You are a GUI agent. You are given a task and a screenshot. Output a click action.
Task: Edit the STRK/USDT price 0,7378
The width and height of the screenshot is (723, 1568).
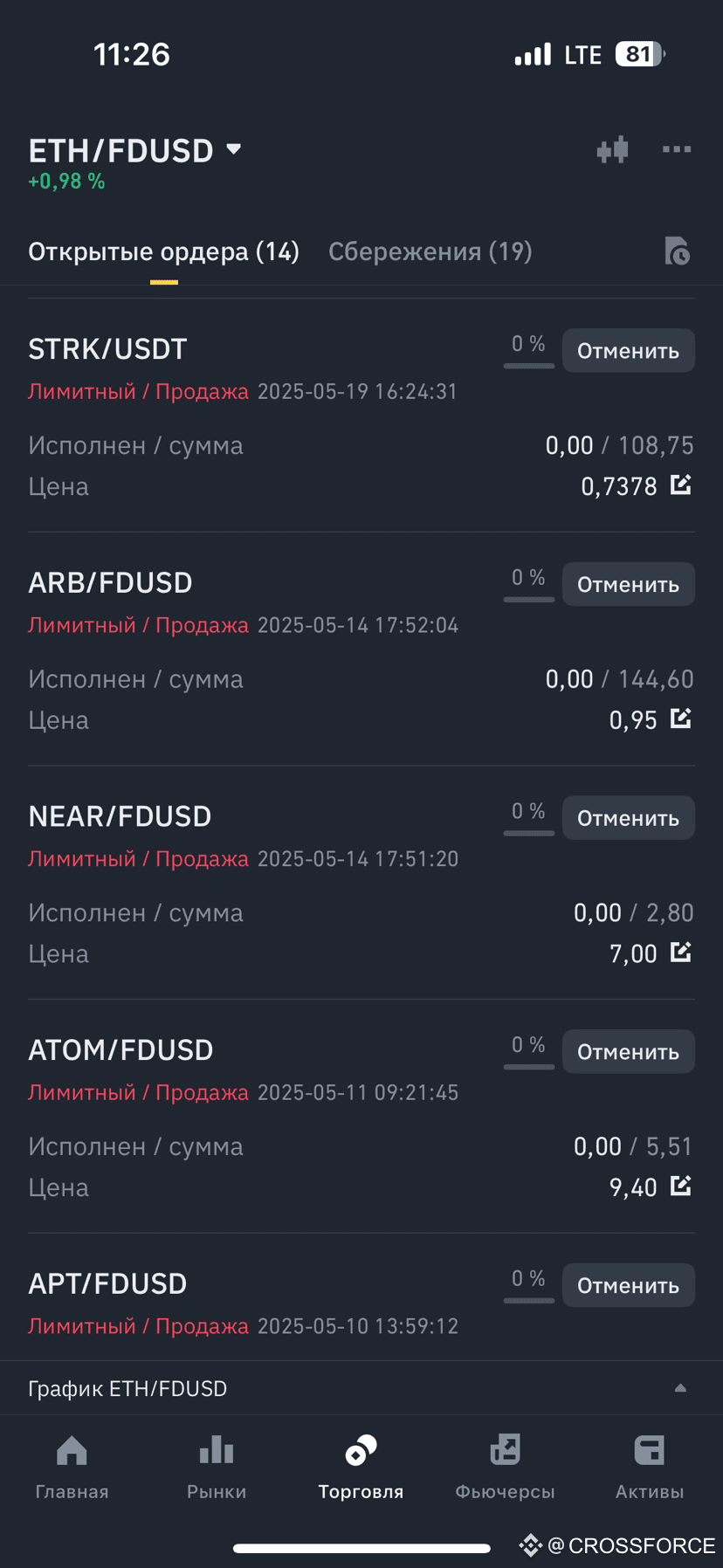[681, 485]
